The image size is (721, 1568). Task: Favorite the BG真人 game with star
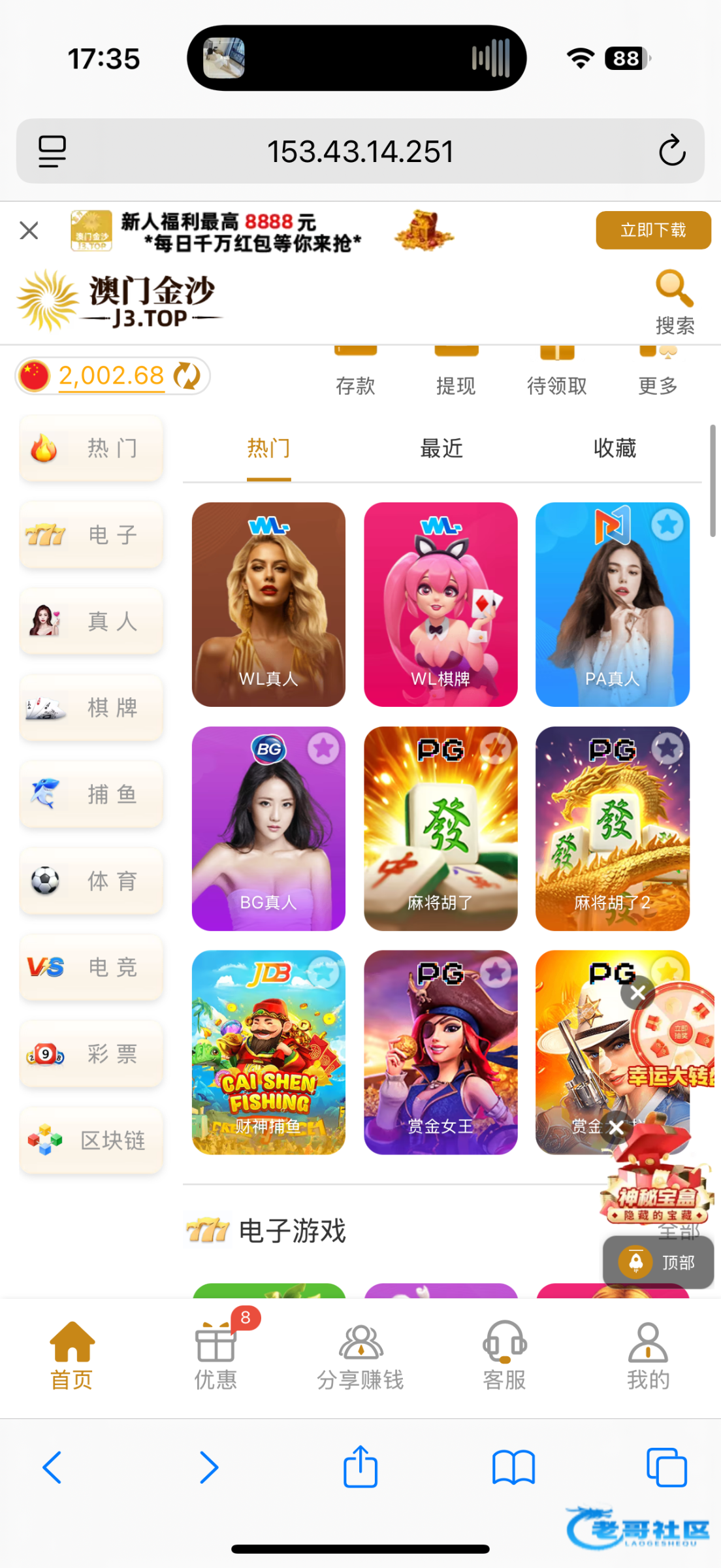323,749
